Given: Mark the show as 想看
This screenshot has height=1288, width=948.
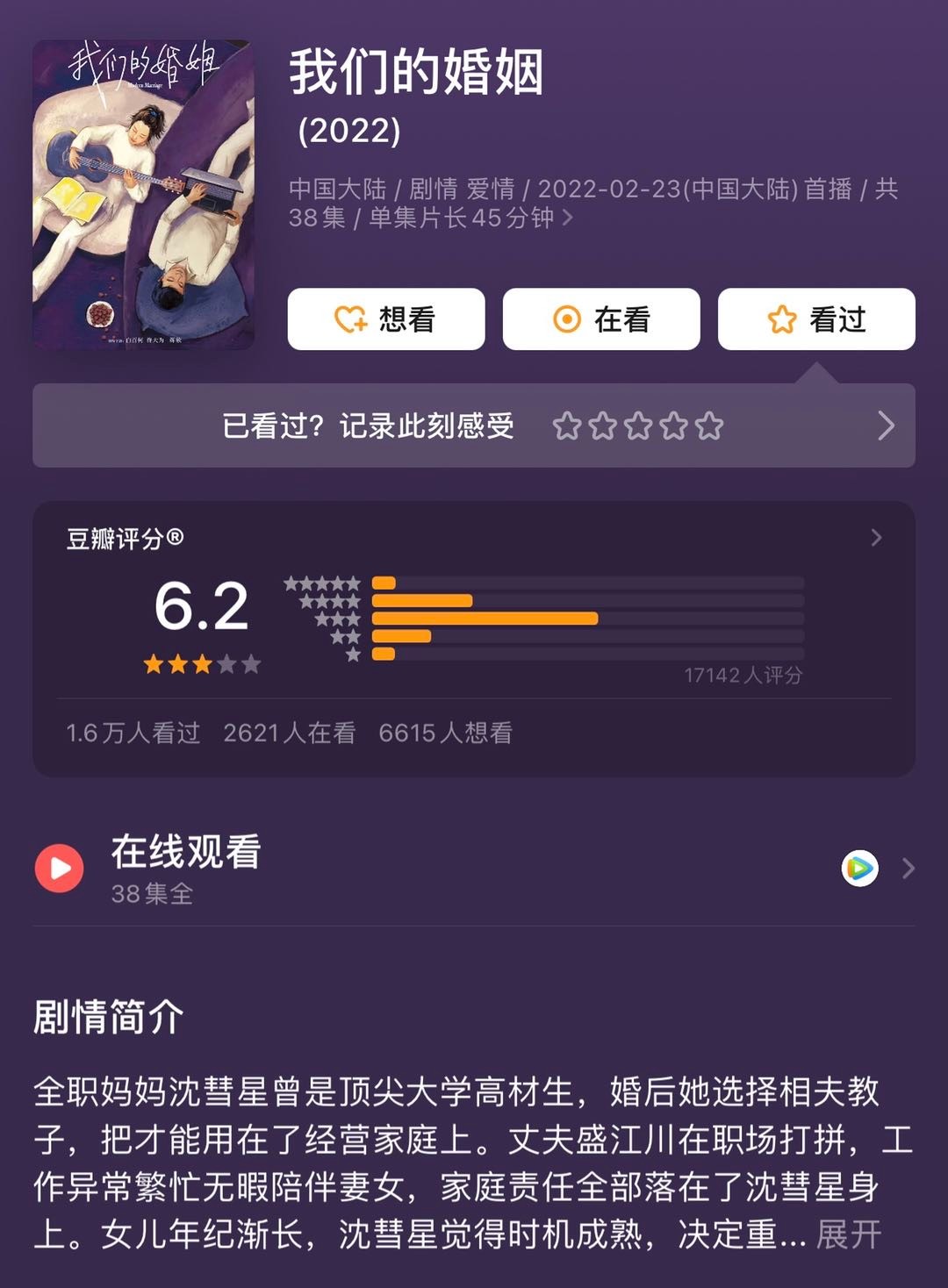Looking at the screenshot, I should click(386, 319).
